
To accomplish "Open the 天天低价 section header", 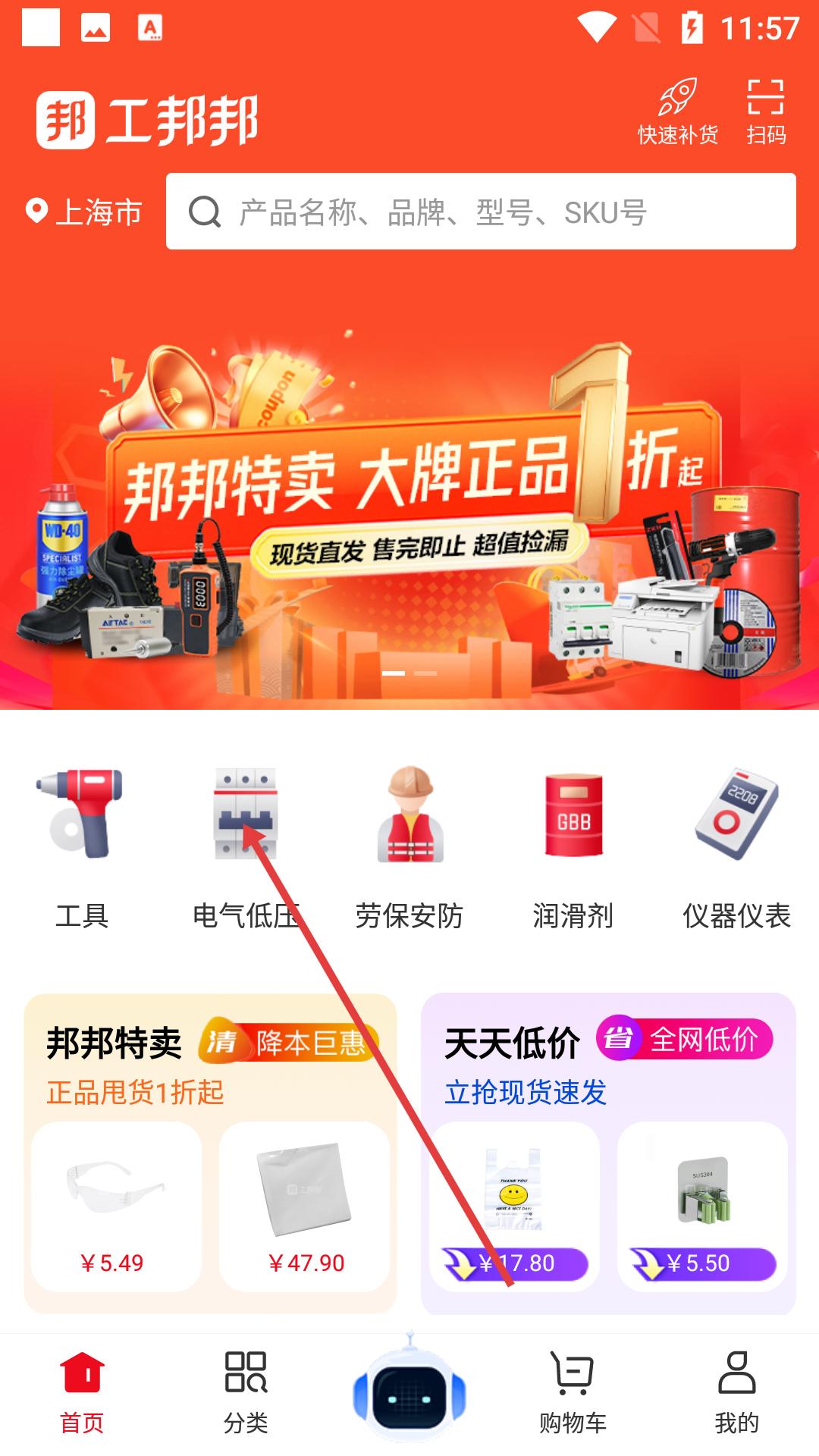I will click(x=513, y=1043).
